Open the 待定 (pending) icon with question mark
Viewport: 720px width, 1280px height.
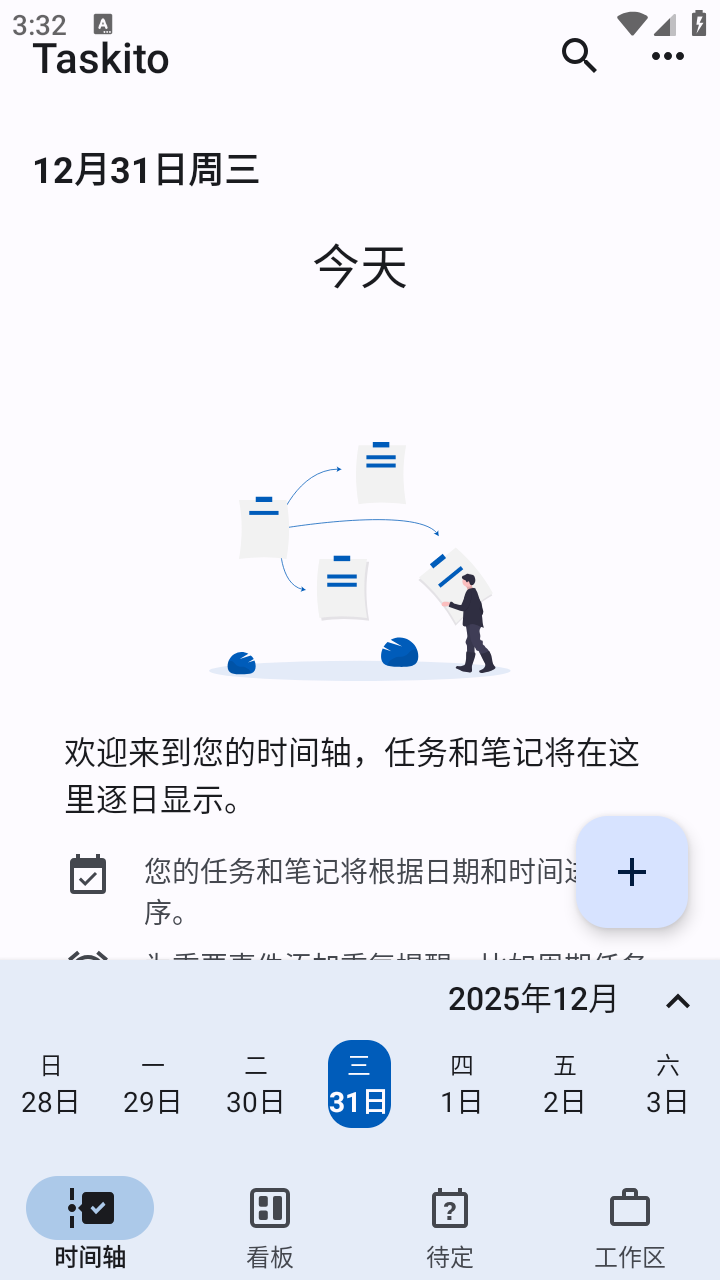point(450,1208)
